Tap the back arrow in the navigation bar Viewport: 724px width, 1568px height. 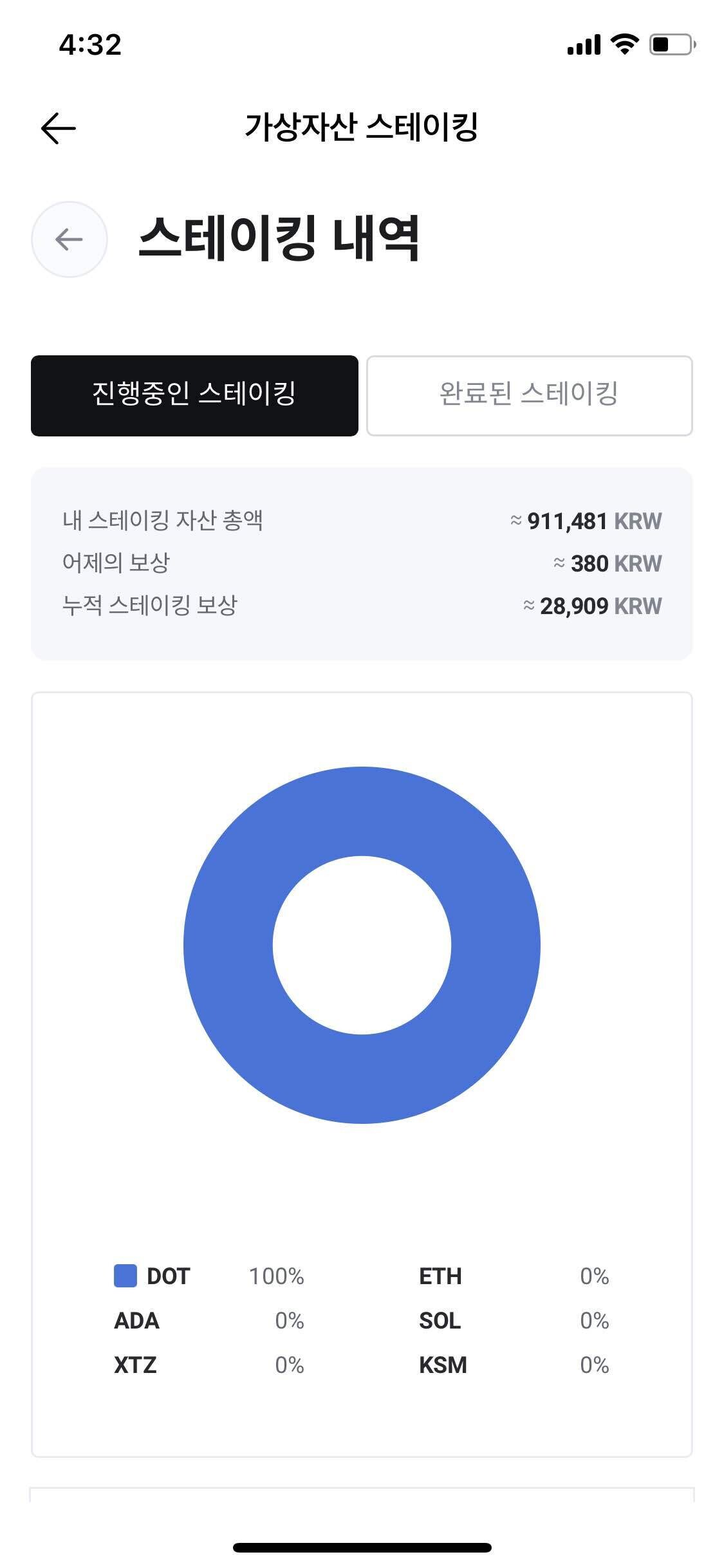(58, 127)
